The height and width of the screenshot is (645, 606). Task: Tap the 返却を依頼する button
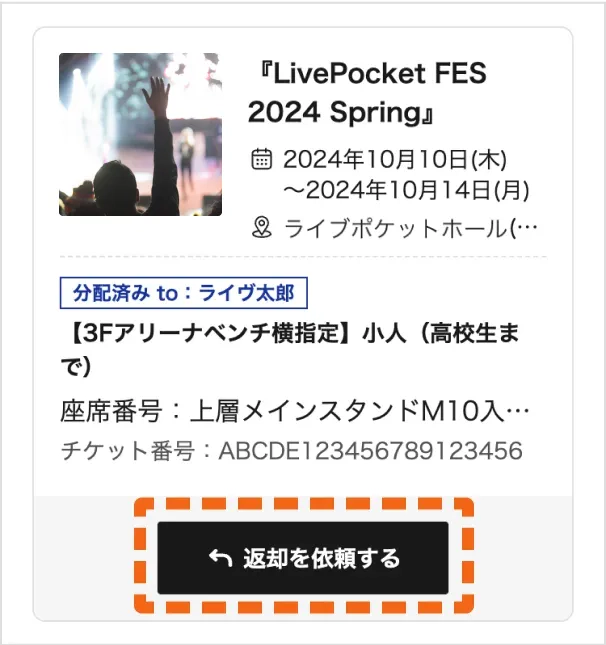click(302, 558)
